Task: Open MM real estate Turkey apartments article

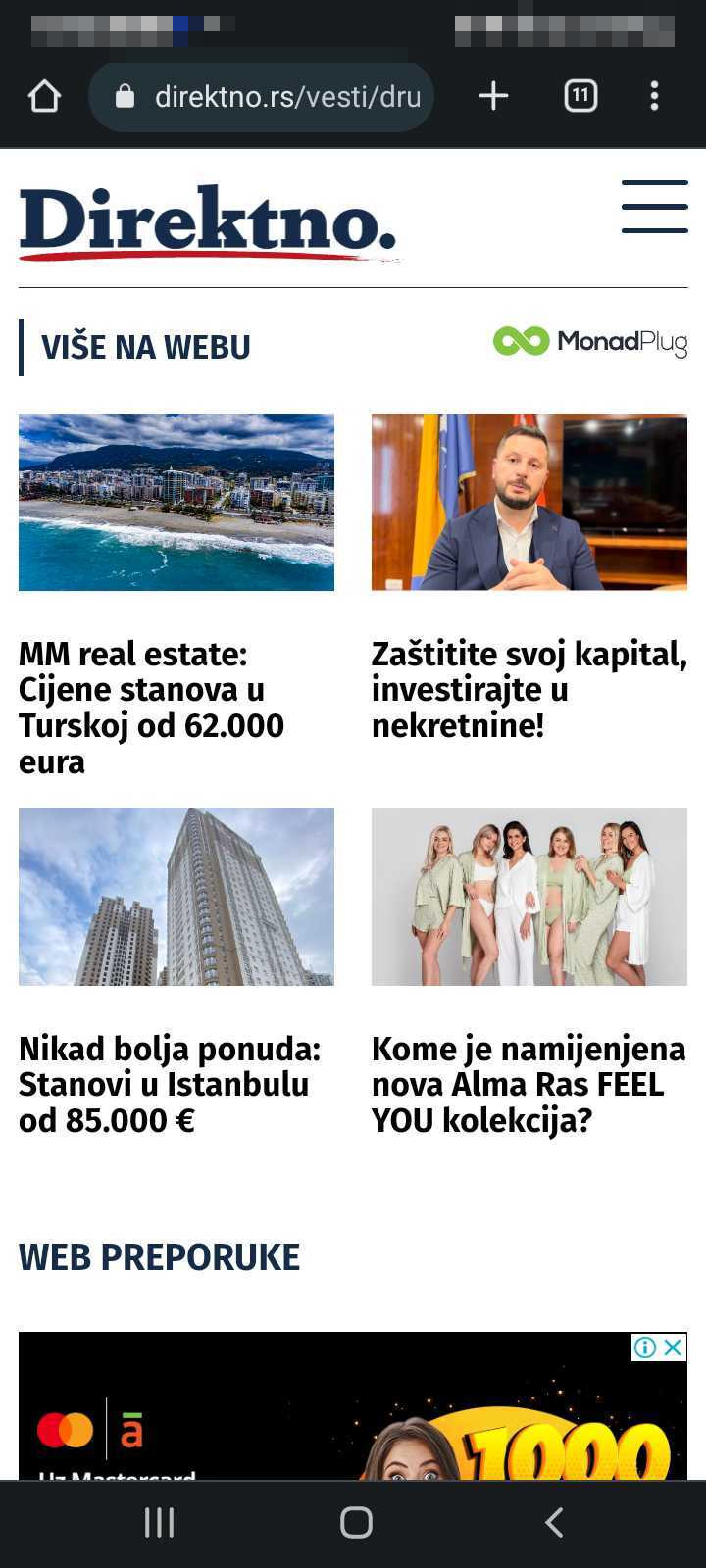Action: [x=151, y=707]
